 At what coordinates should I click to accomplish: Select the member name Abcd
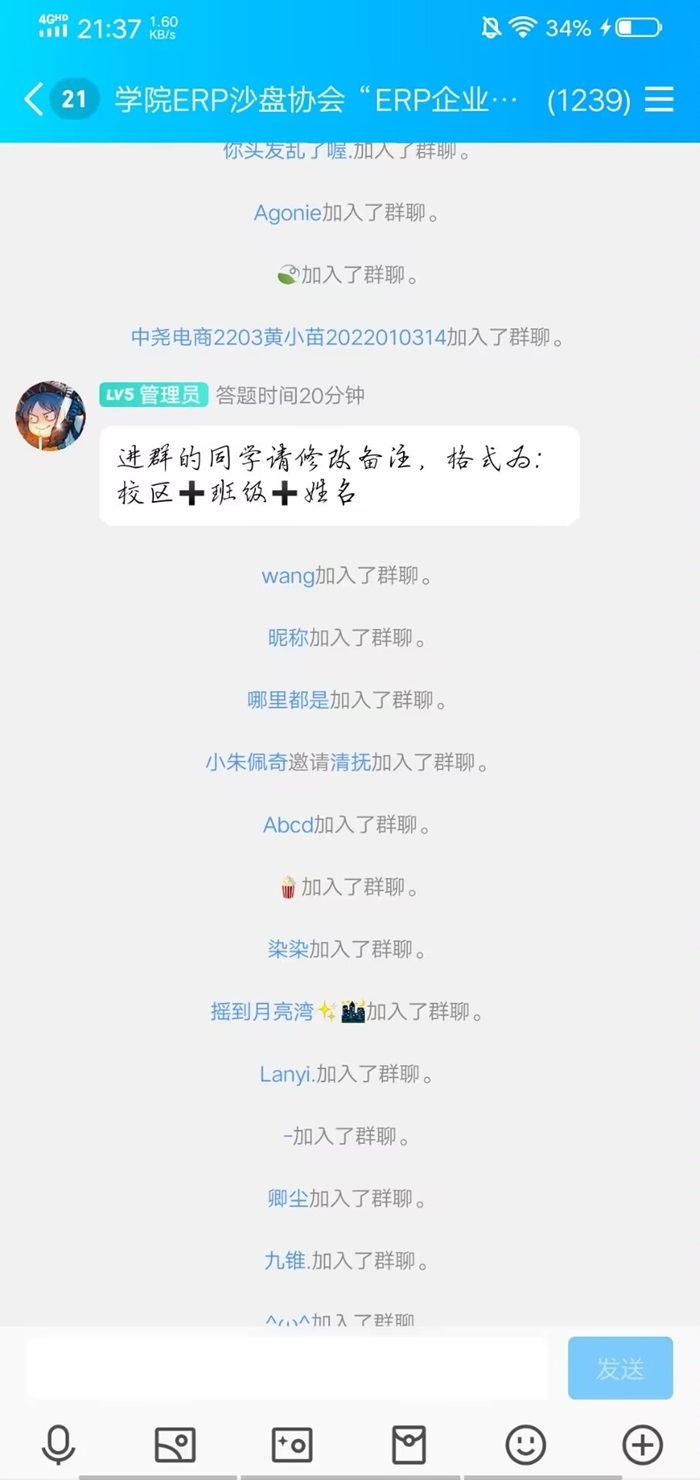tap(288, 825)
